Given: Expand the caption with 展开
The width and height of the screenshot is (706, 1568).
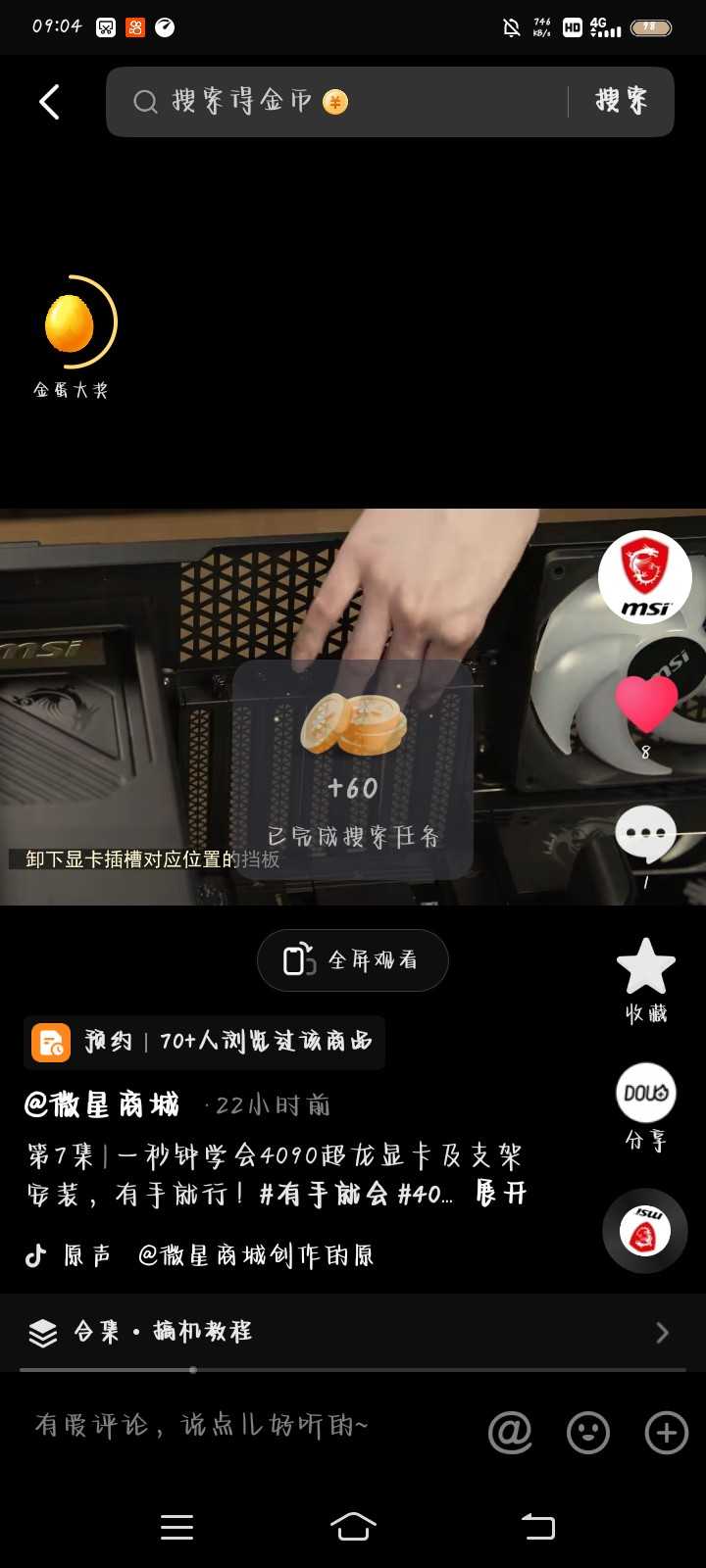Looking at the screenshot, I should 501,1194.
